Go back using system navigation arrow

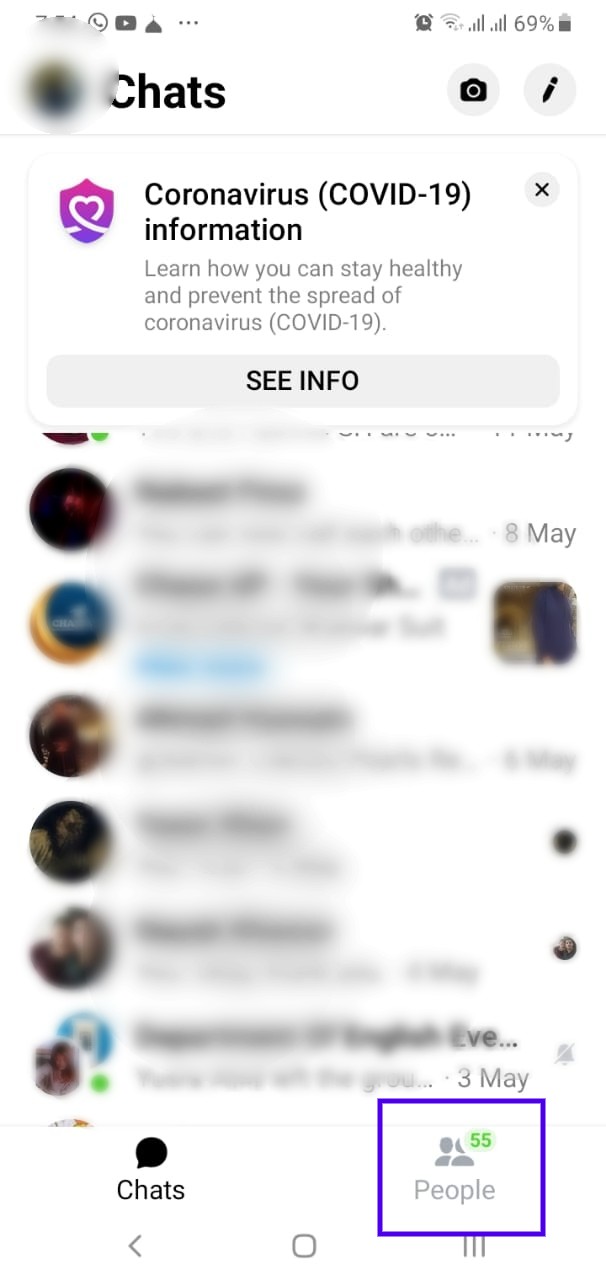(x=135, y=1245)
